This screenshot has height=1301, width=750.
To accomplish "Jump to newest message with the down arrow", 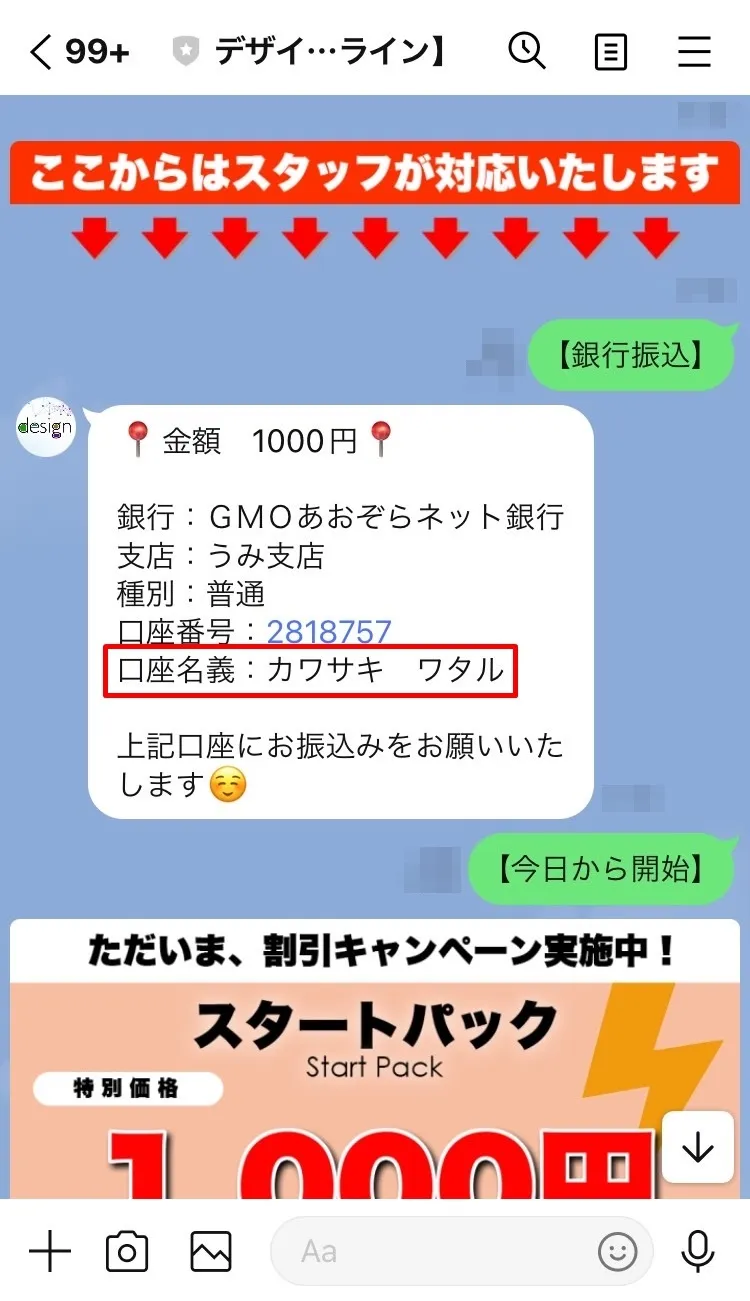I will pos(697,1148).
